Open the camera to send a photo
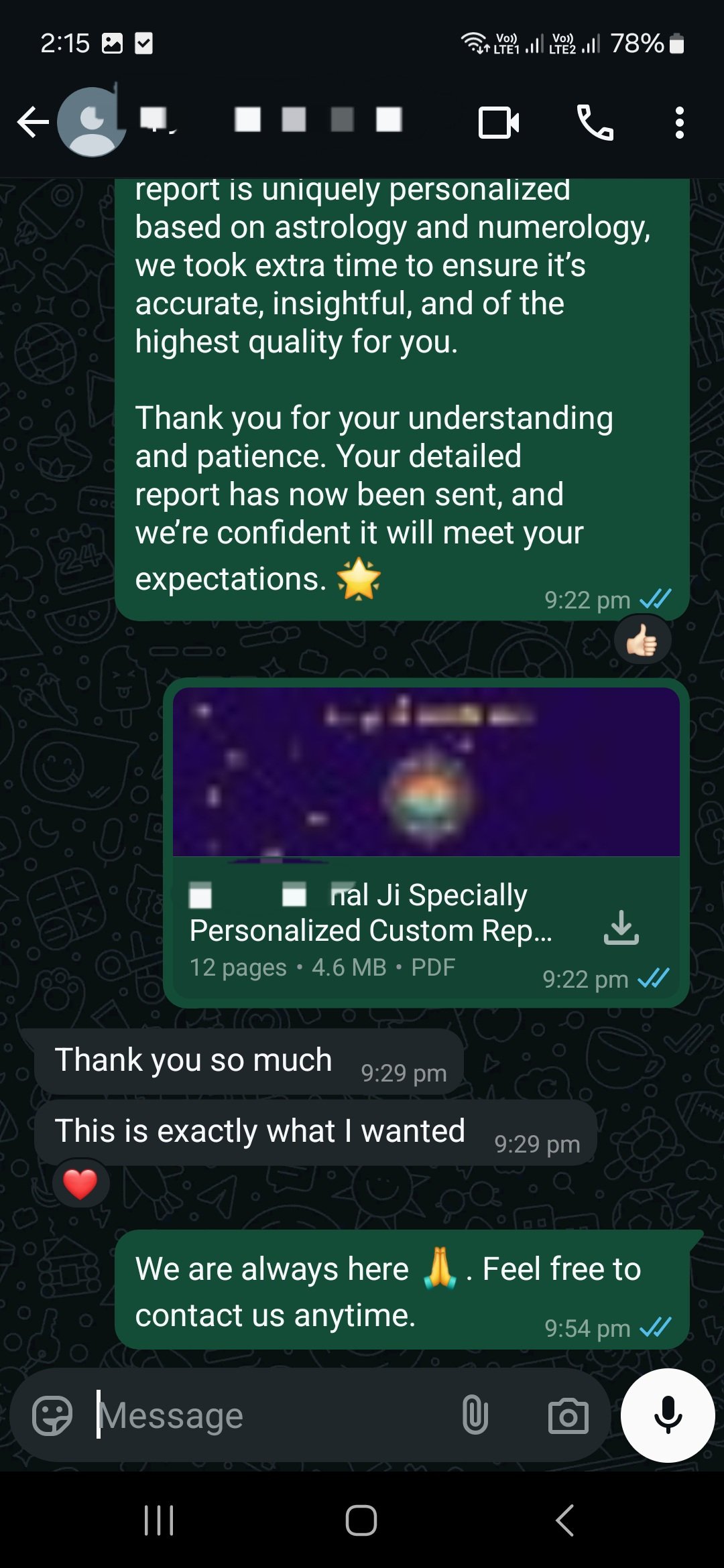724x1568 pixels. (x=568, y=1416)
